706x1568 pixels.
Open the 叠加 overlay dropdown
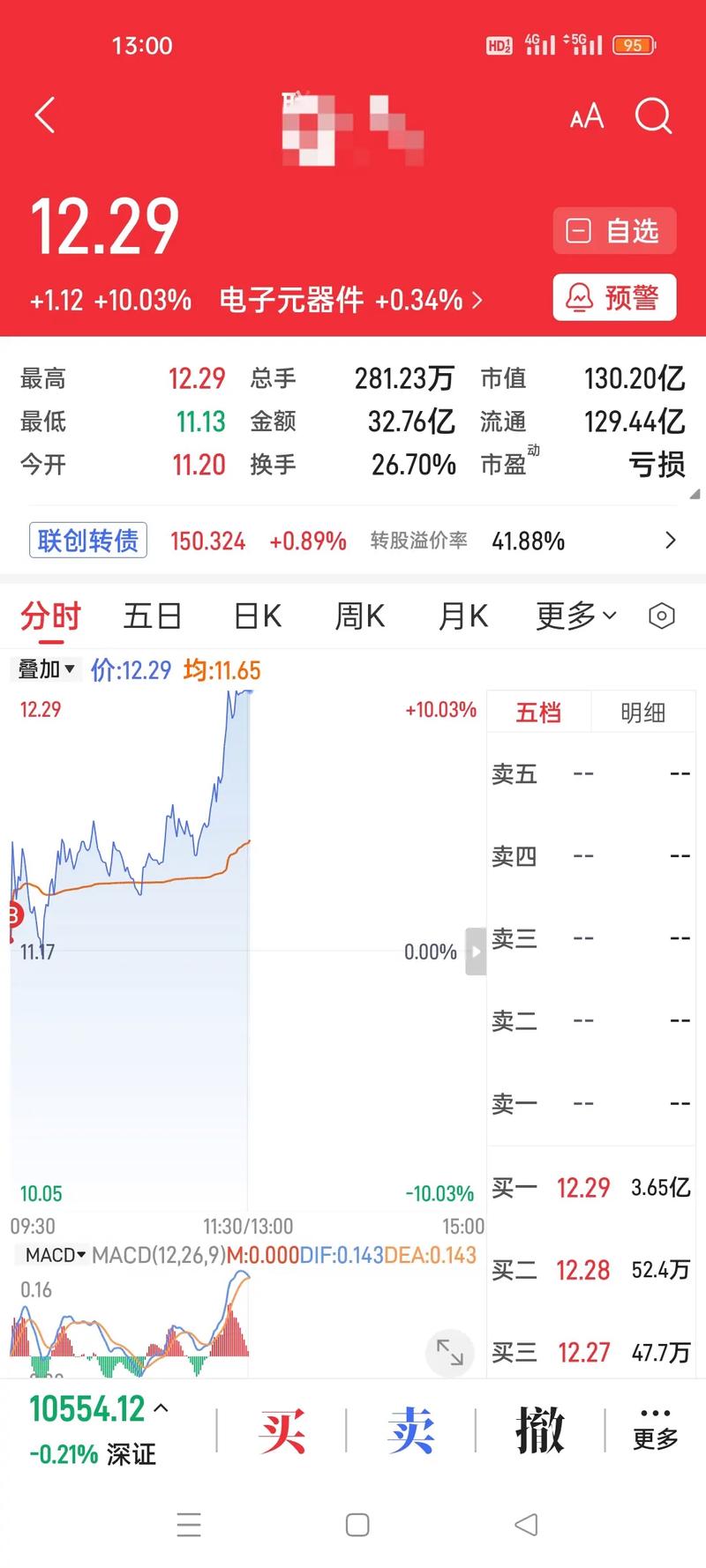[44, 669]
